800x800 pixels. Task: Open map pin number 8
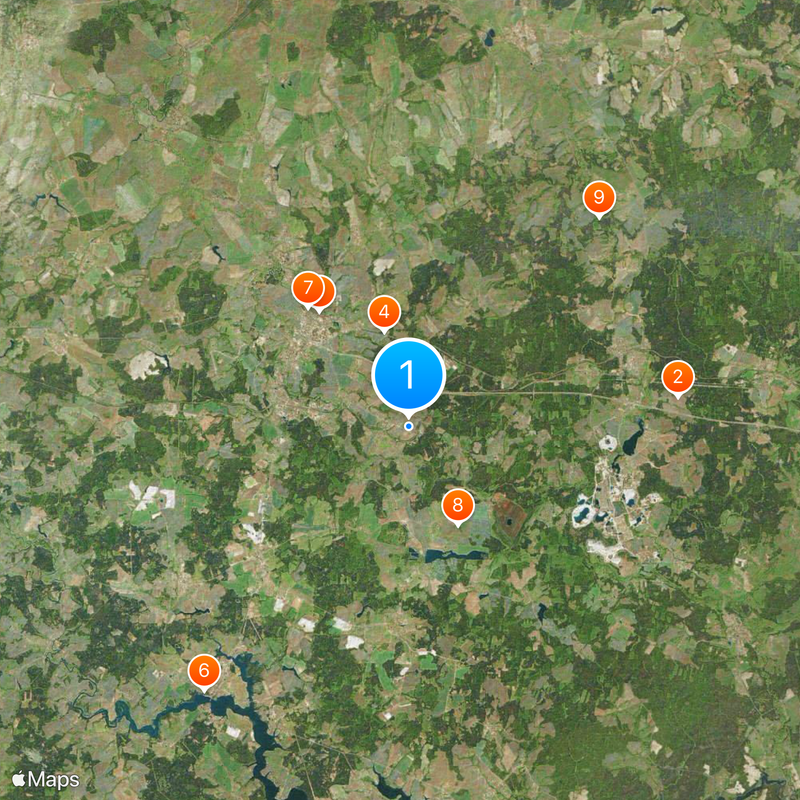[458, 506]
